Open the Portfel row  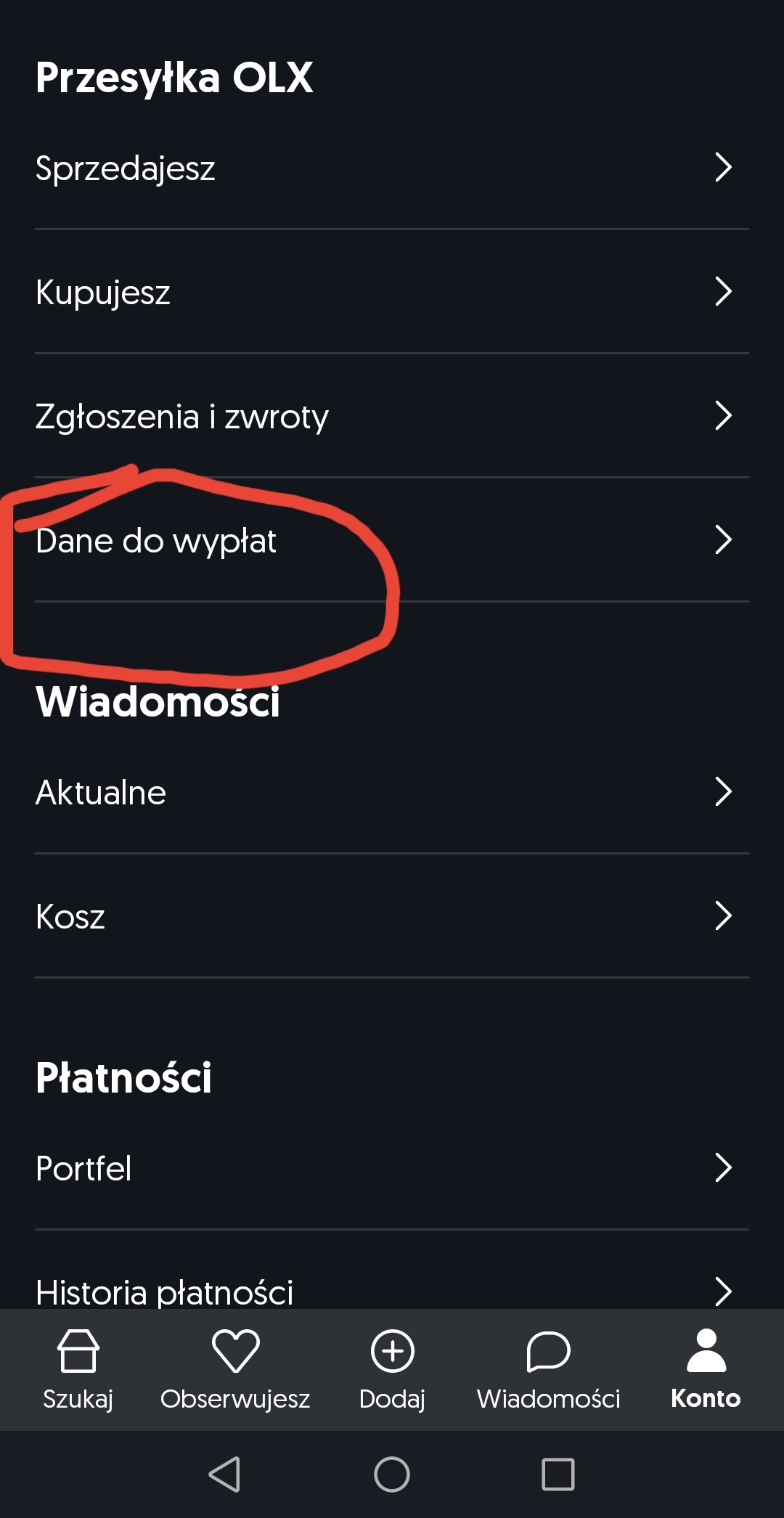(392, 1168)
